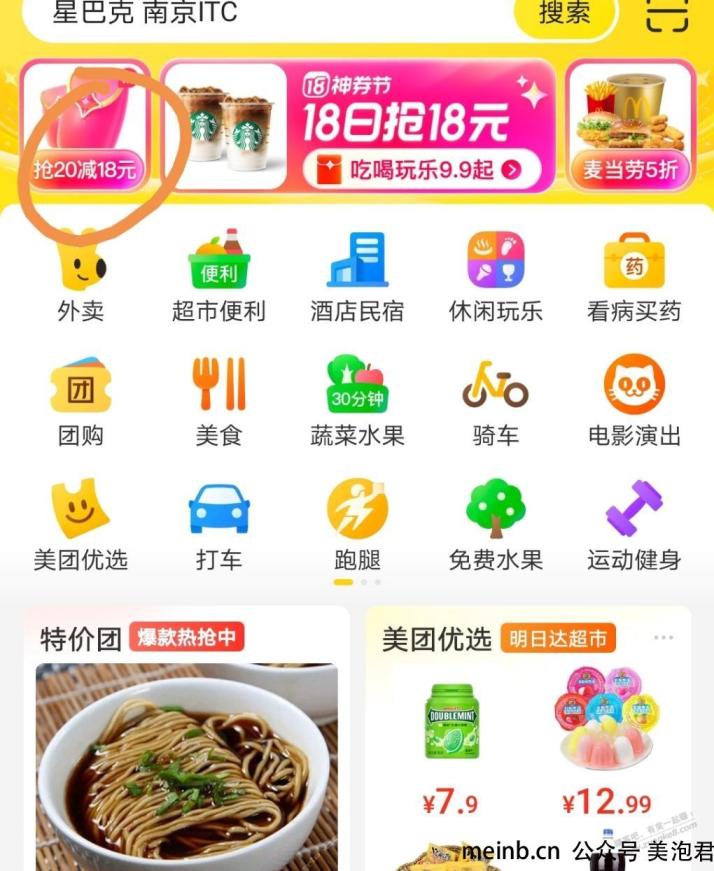Open the scan icon in top bar
This screenshot has width=714, height=871.
click(x=668, y=14)
